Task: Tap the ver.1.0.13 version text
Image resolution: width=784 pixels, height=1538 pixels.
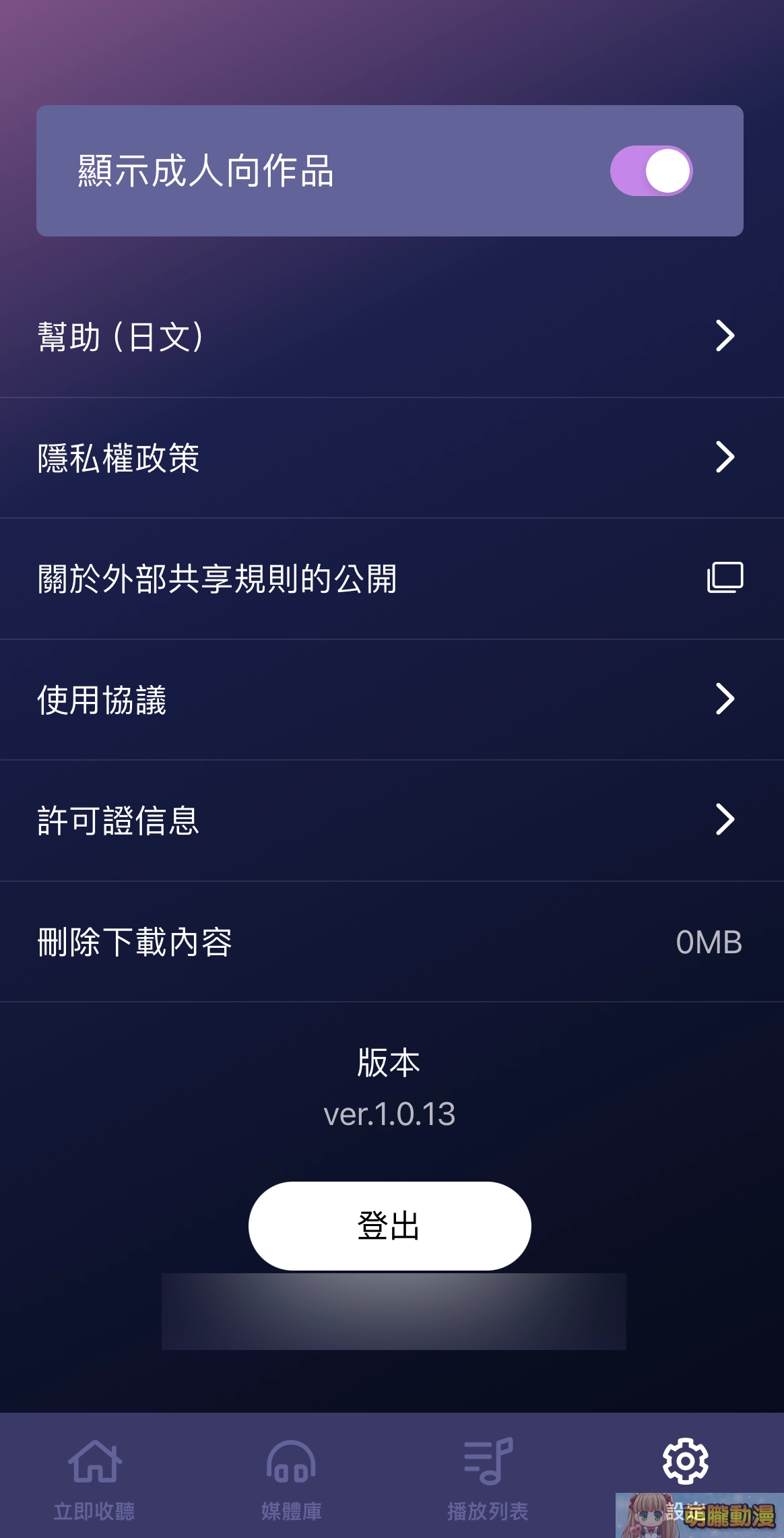Action: 389,1114
